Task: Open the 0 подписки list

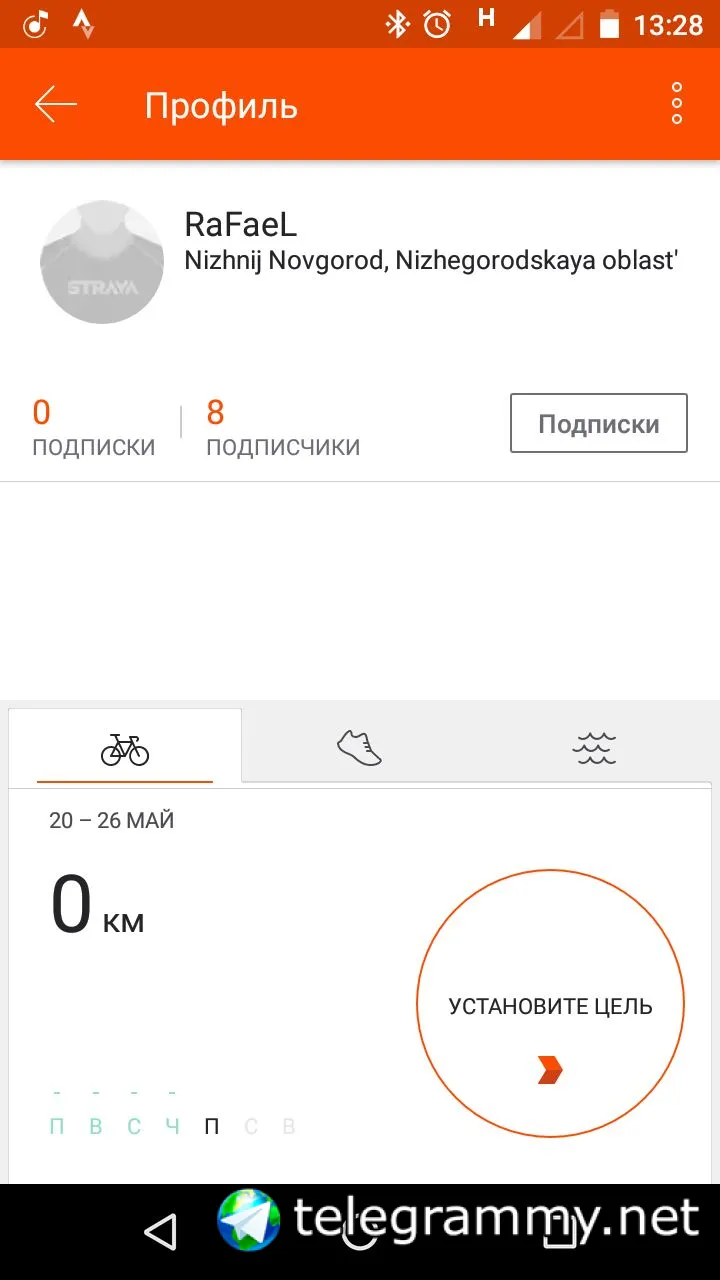Action: click(x=93, y=428)
